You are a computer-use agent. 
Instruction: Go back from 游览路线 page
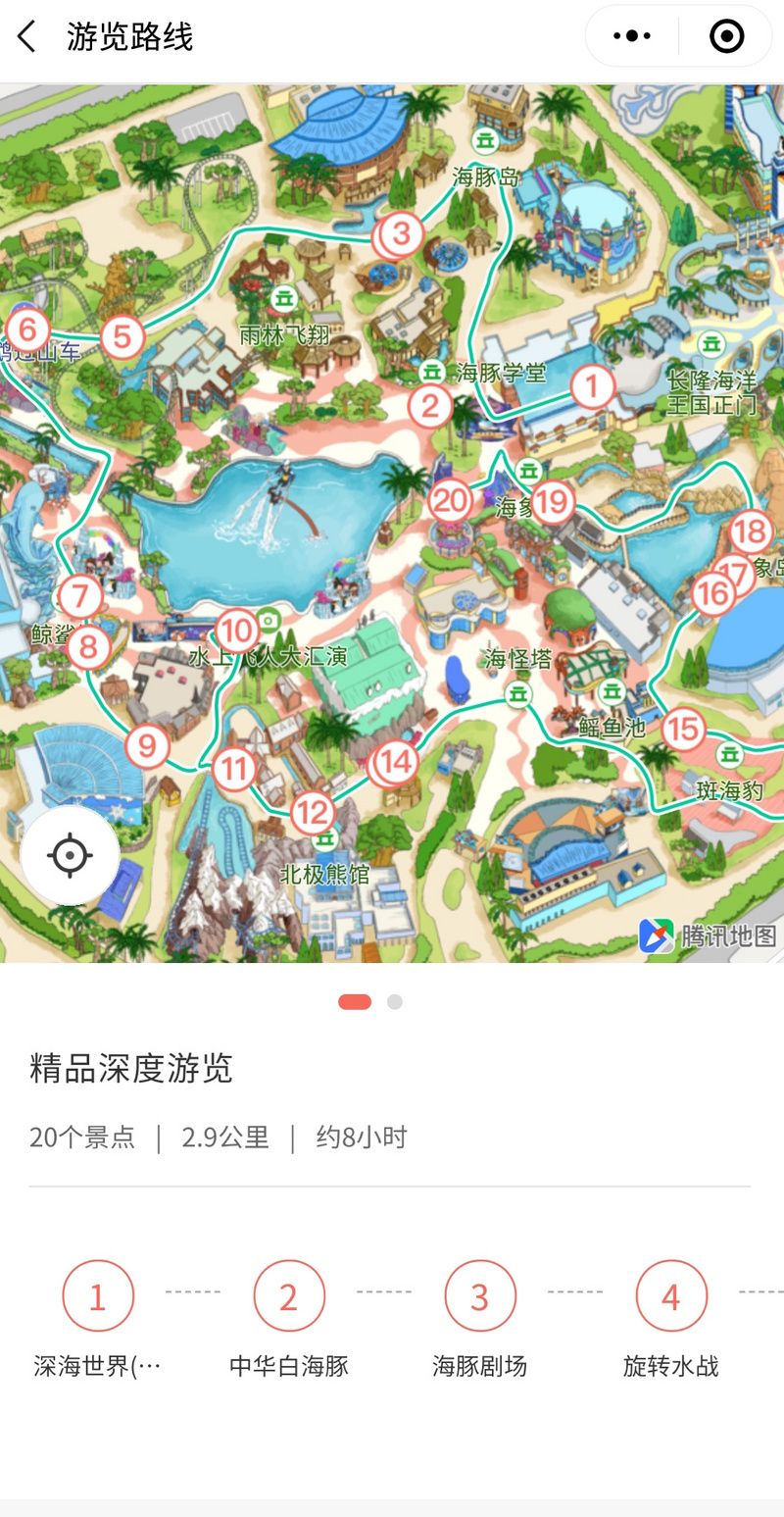tap(27, 37)
